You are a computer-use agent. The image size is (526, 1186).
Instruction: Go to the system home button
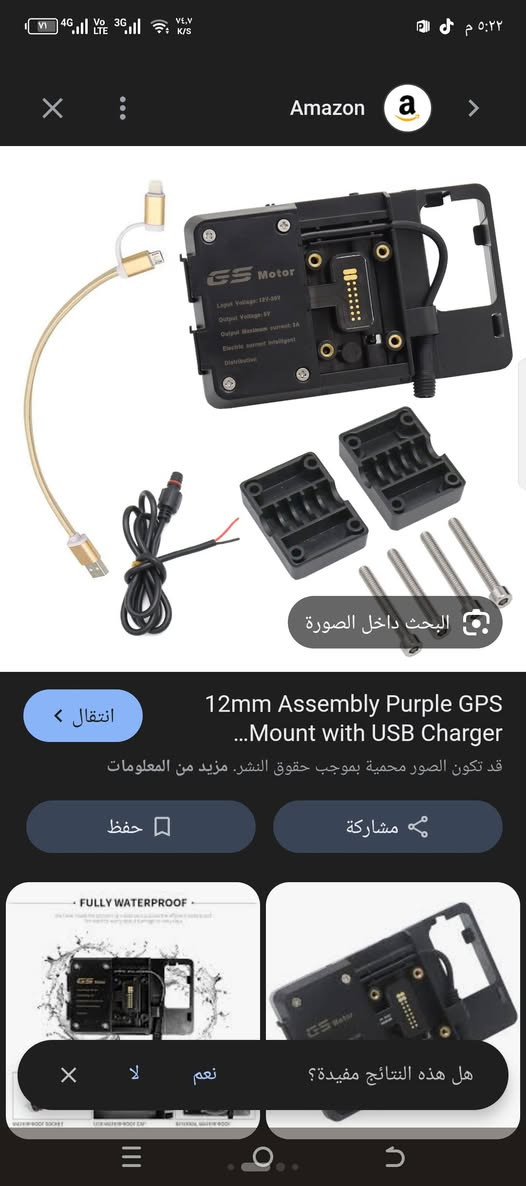coord(263,1157)
